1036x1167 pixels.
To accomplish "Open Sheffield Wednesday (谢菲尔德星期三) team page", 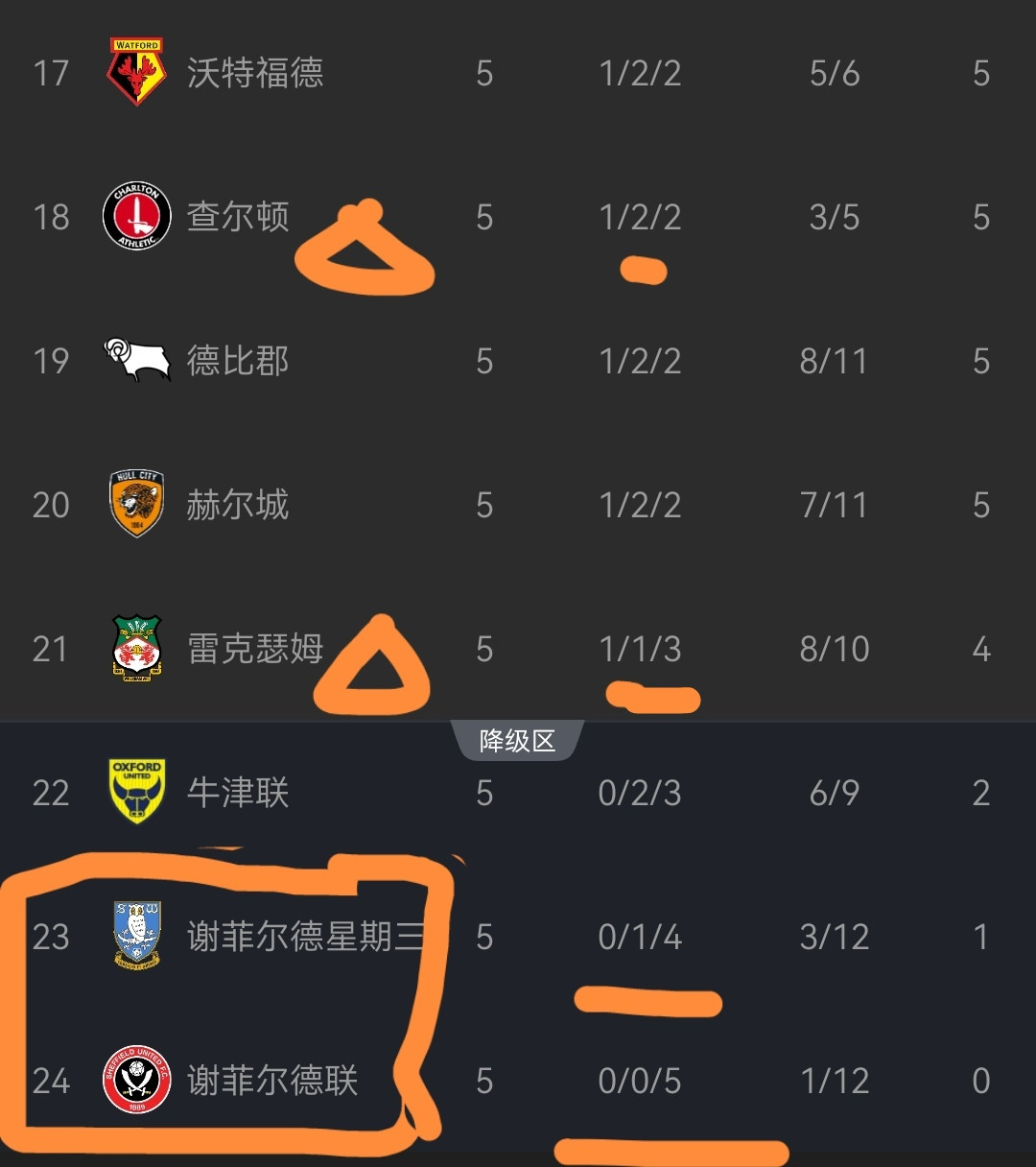I will pos(305,937).
